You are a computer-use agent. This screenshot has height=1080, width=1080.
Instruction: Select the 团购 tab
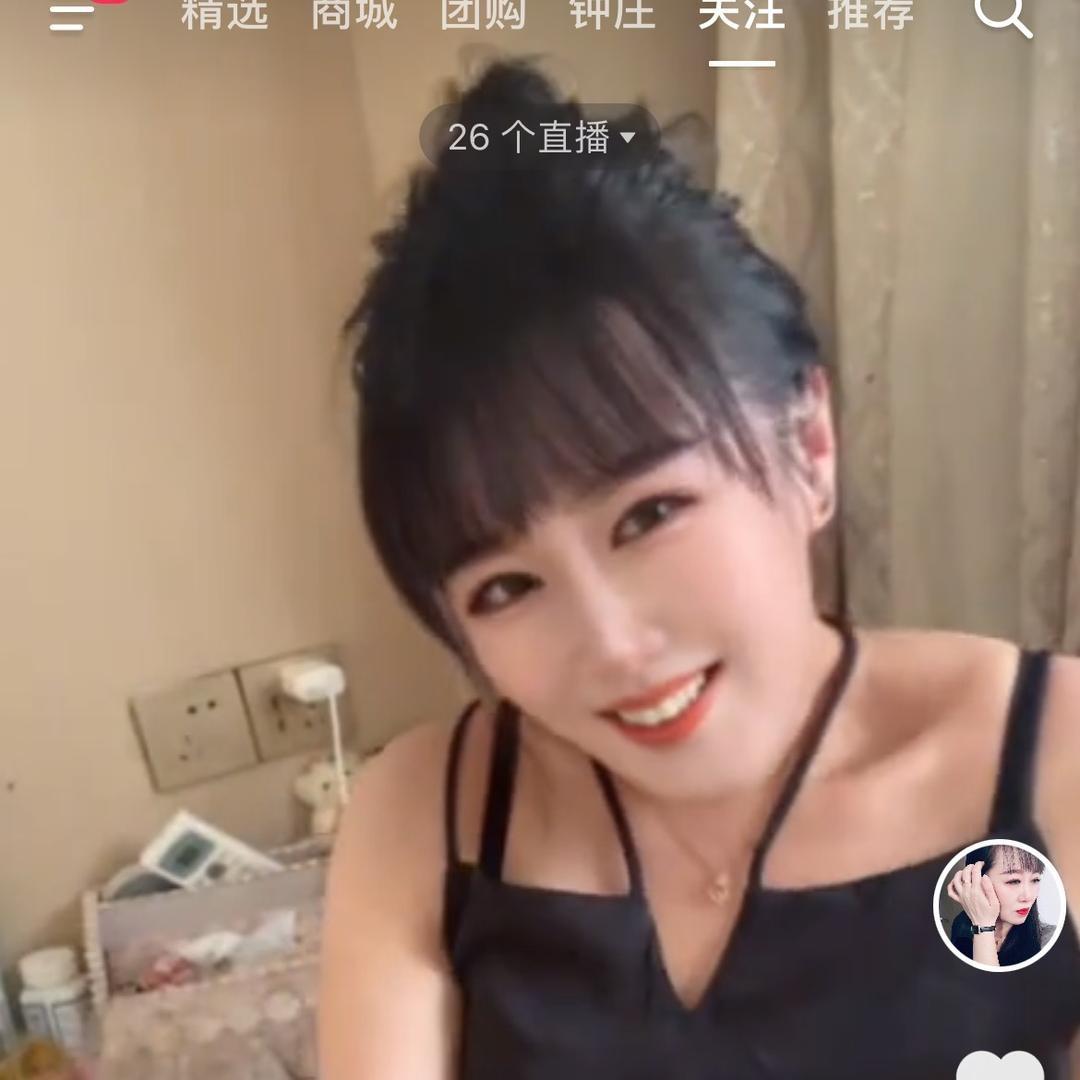483,14
